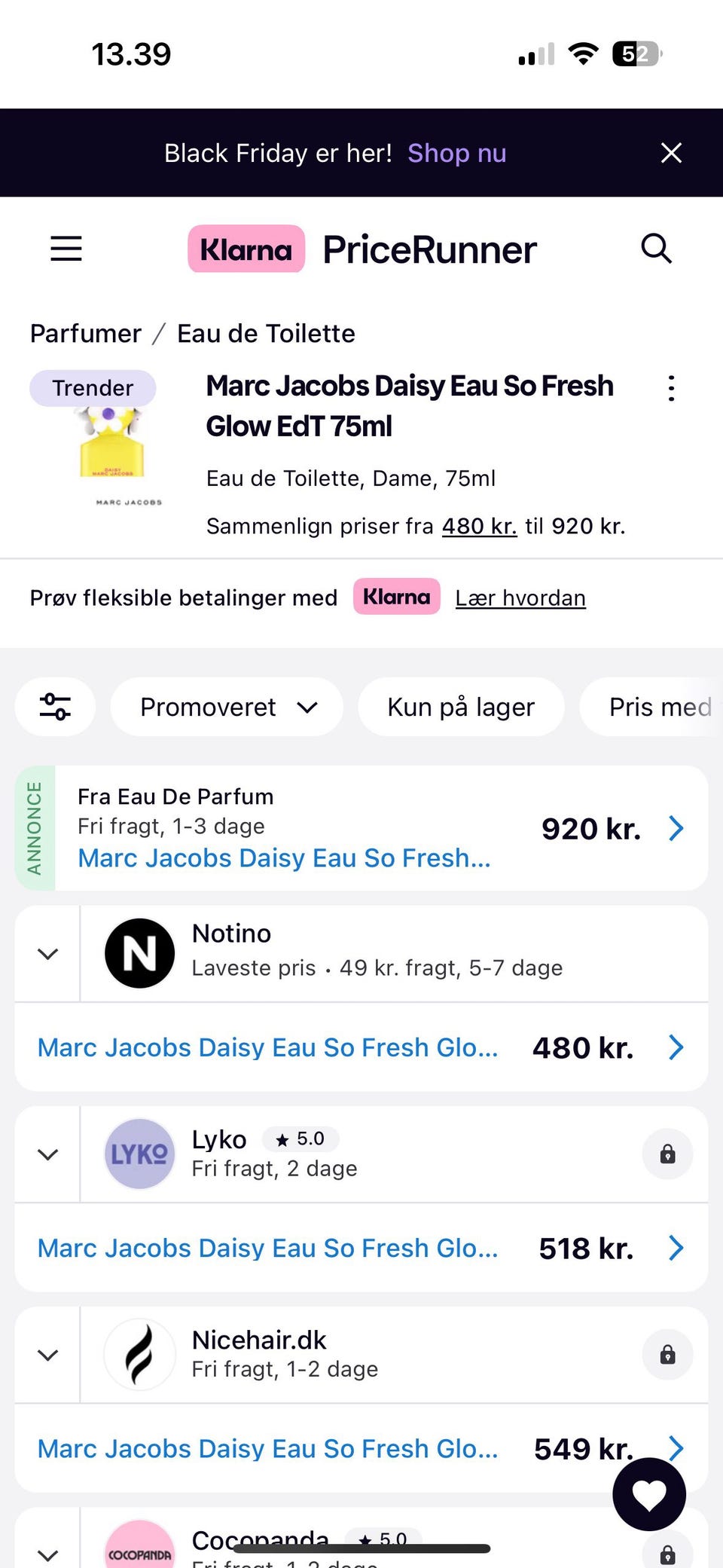Open Notino's 480 kr. offer
Image resolution: width=723 pixels, height=1568 pixels.
coord(361,1047)
